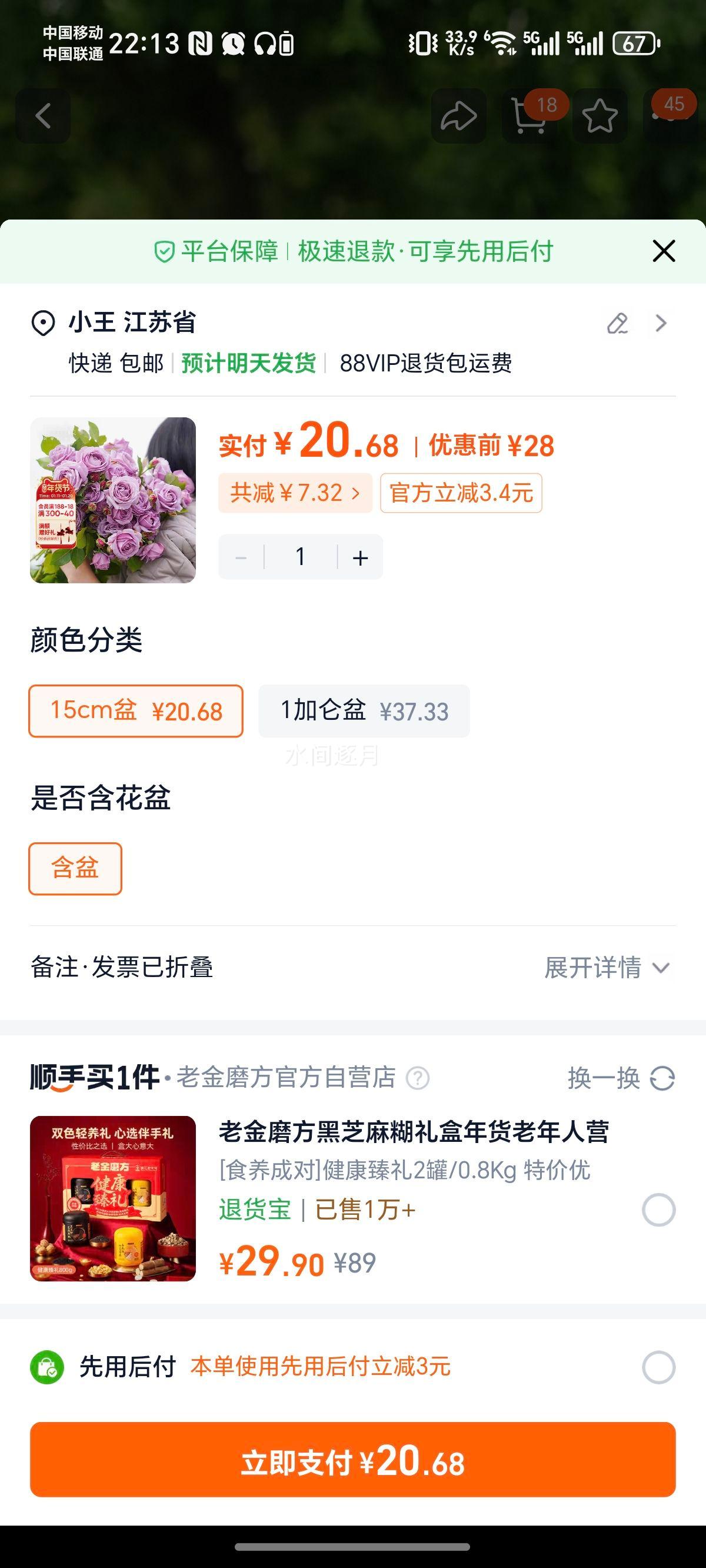
Task: Dismiss the 平台保障 banner with the X
Action: point(664,251)
